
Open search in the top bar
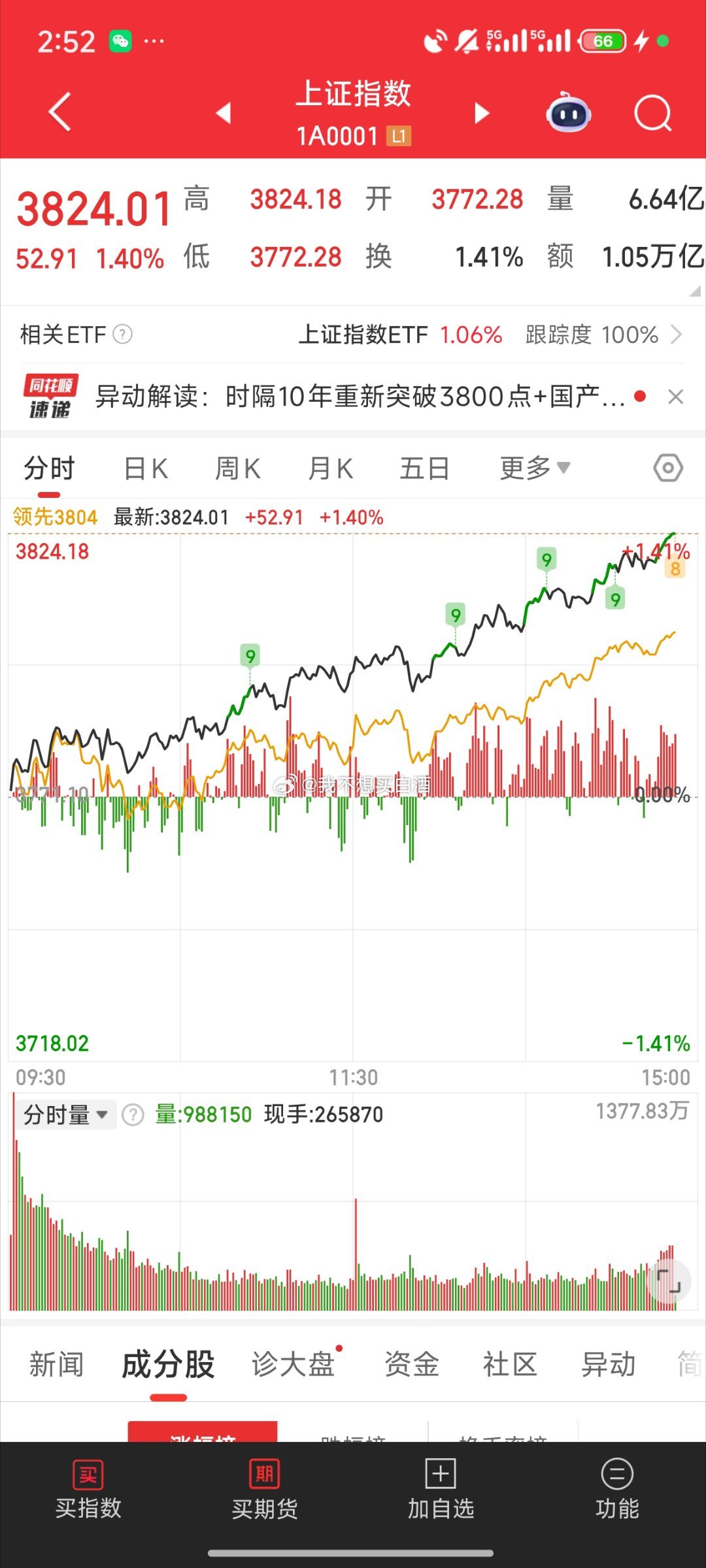(x=653, y=113)
